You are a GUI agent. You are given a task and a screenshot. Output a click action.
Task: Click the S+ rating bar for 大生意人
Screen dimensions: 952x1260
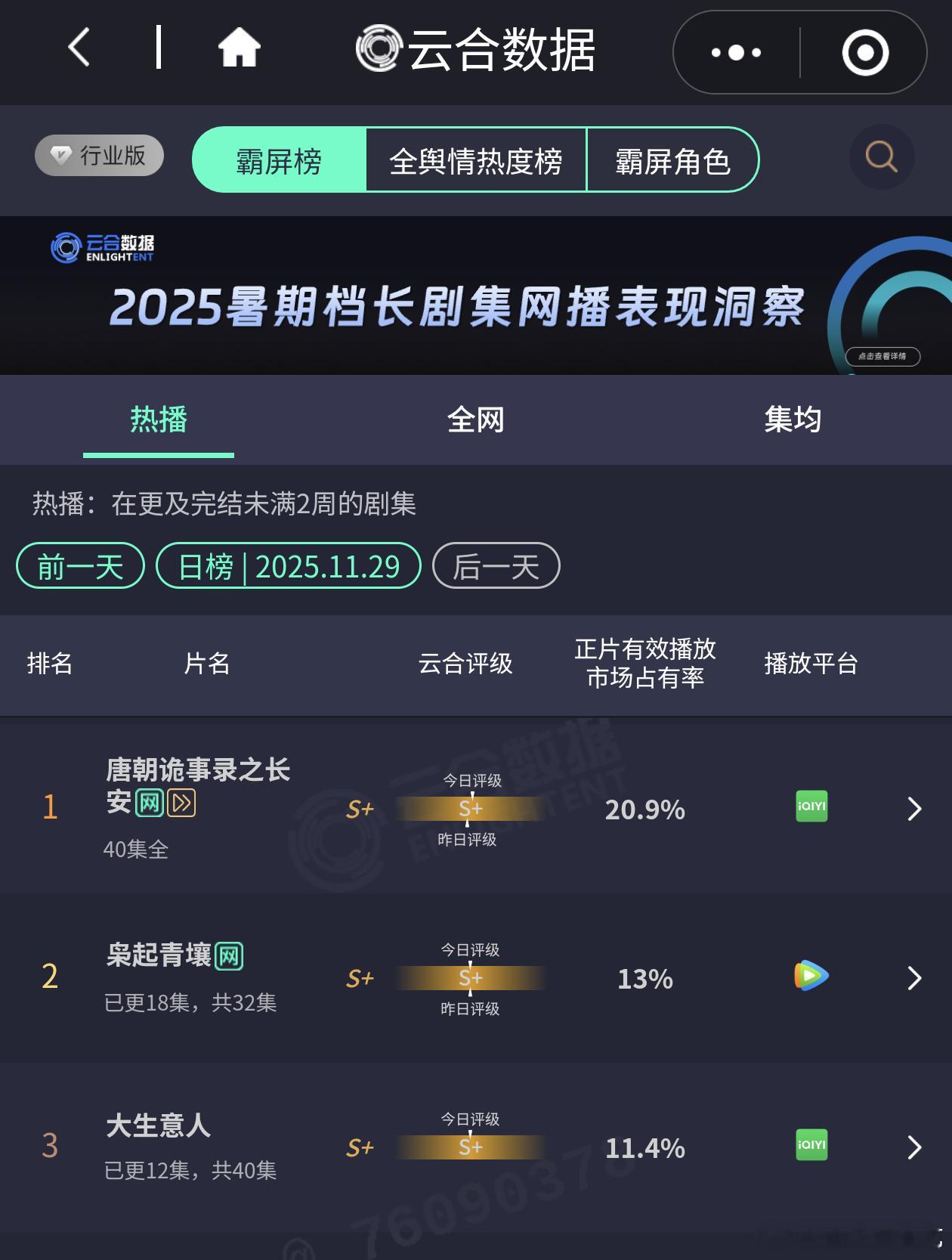(x=470, y=1147)
